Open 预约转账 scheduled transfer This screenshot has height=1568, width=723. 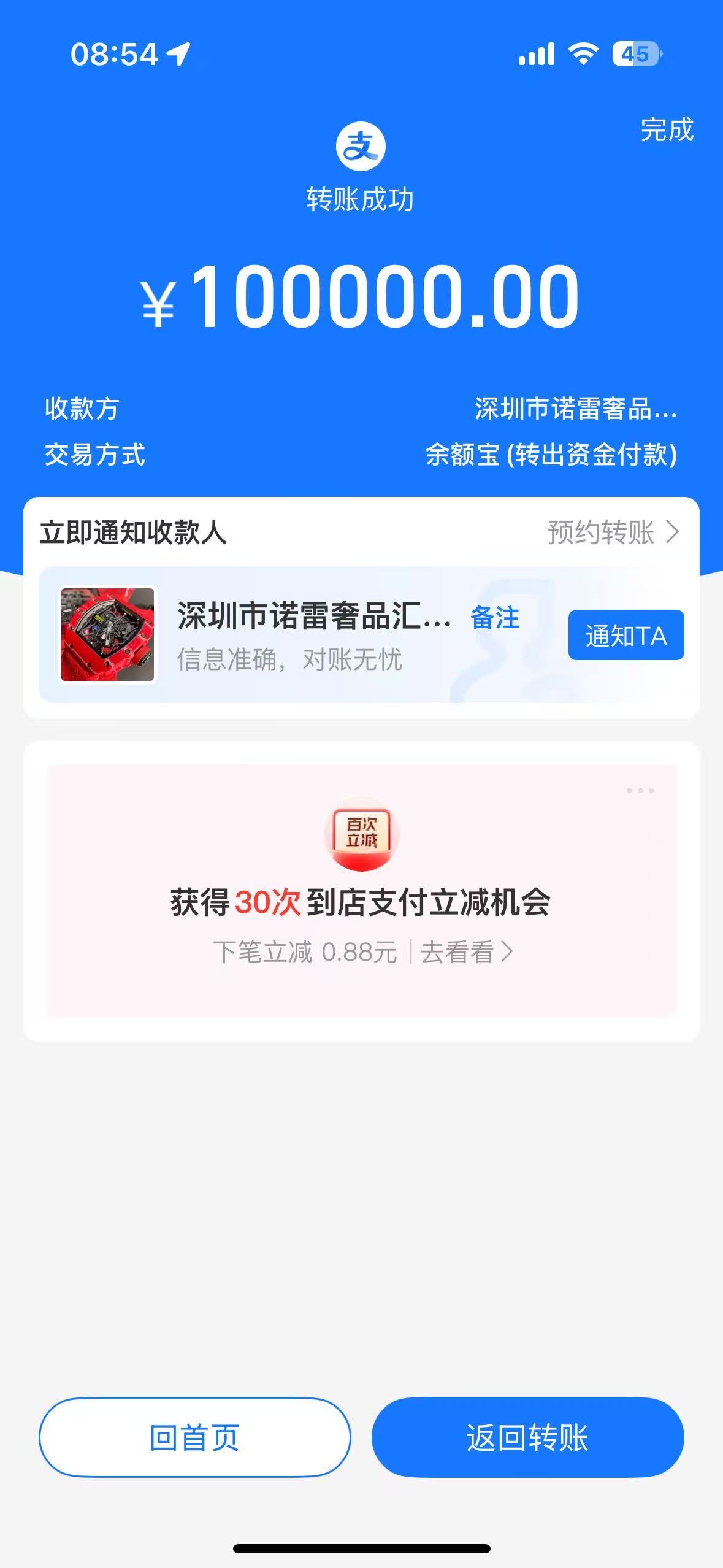pos(612,532)
